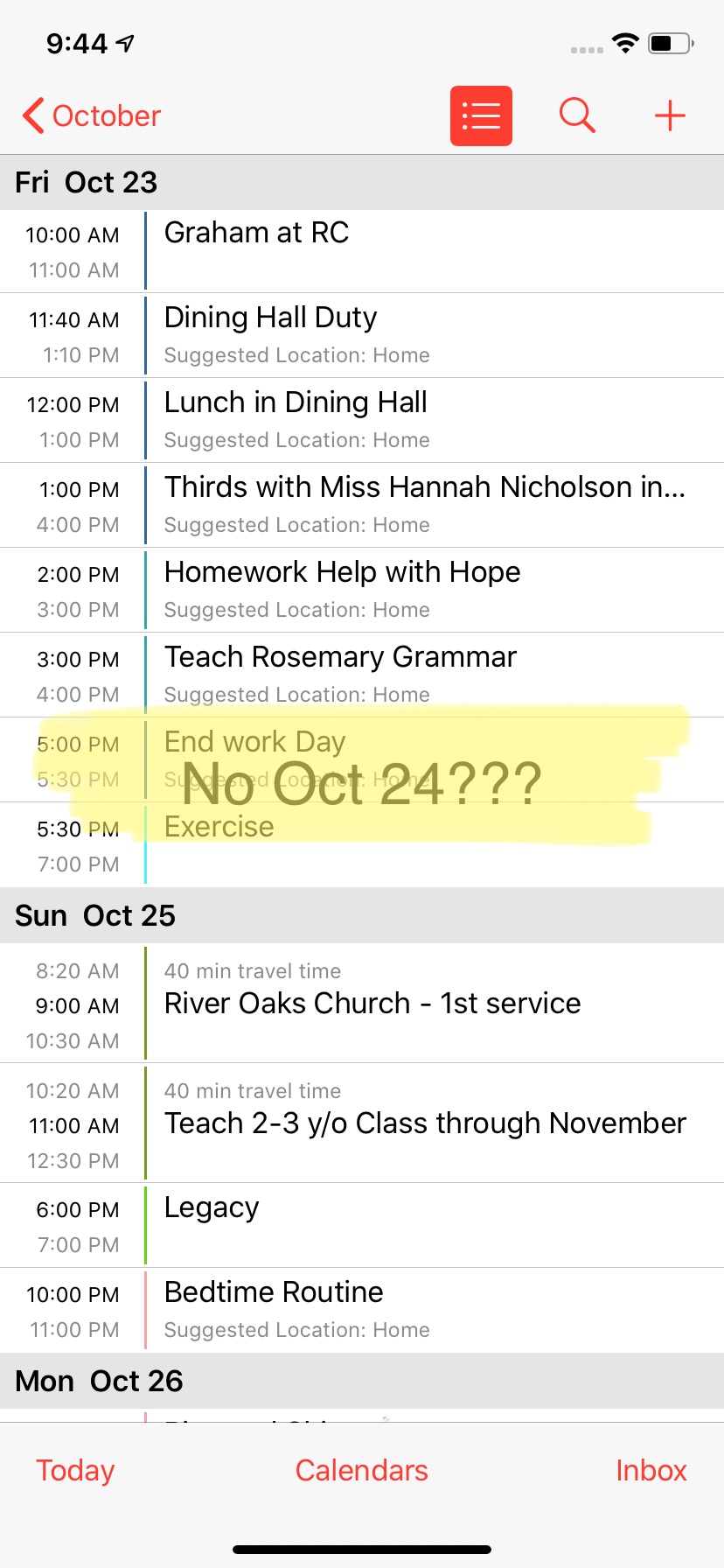Open the Dining Hall Duty event
The height and width of the screenshot is (1568, 724).
(x=362, y=335)
